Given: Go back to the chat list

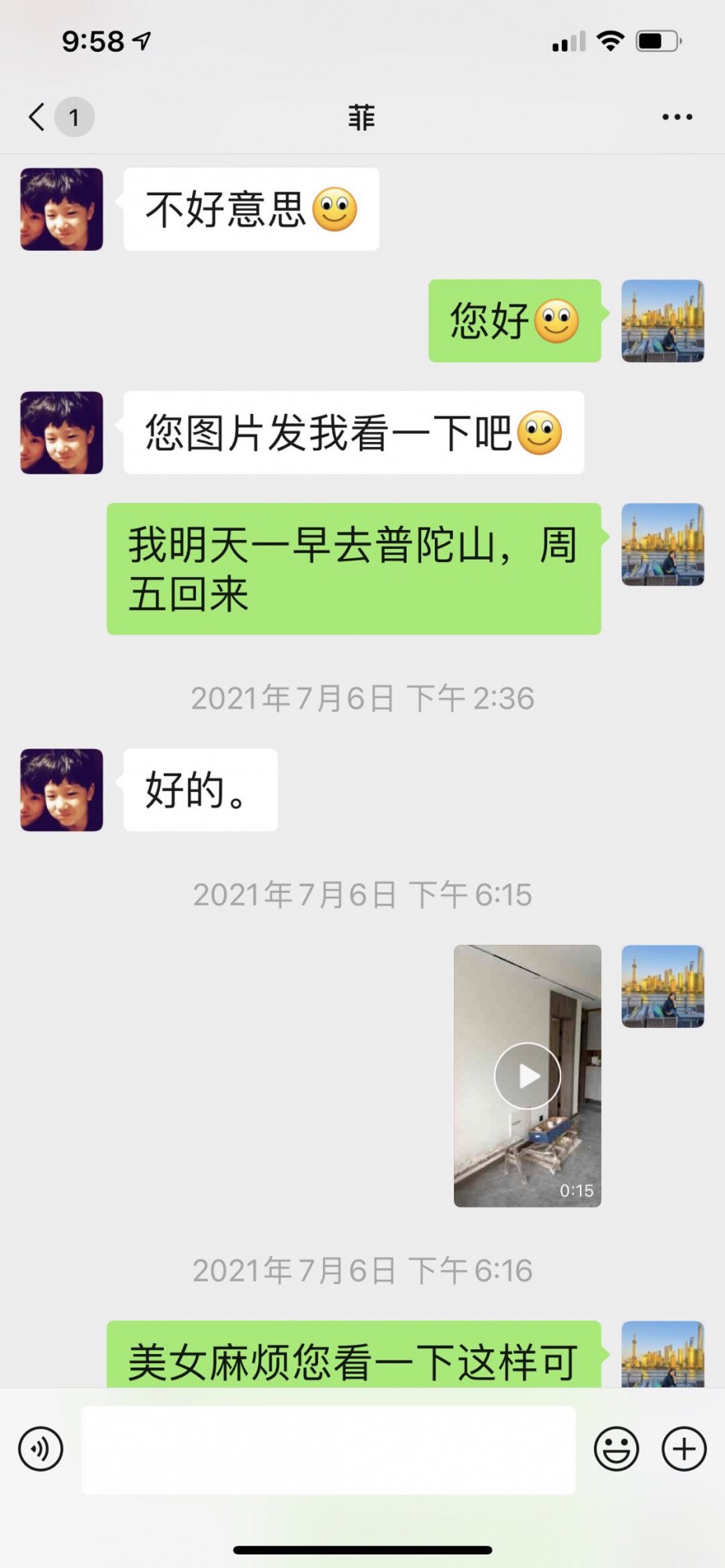Looking at the screenshot, I should (37, 117).
